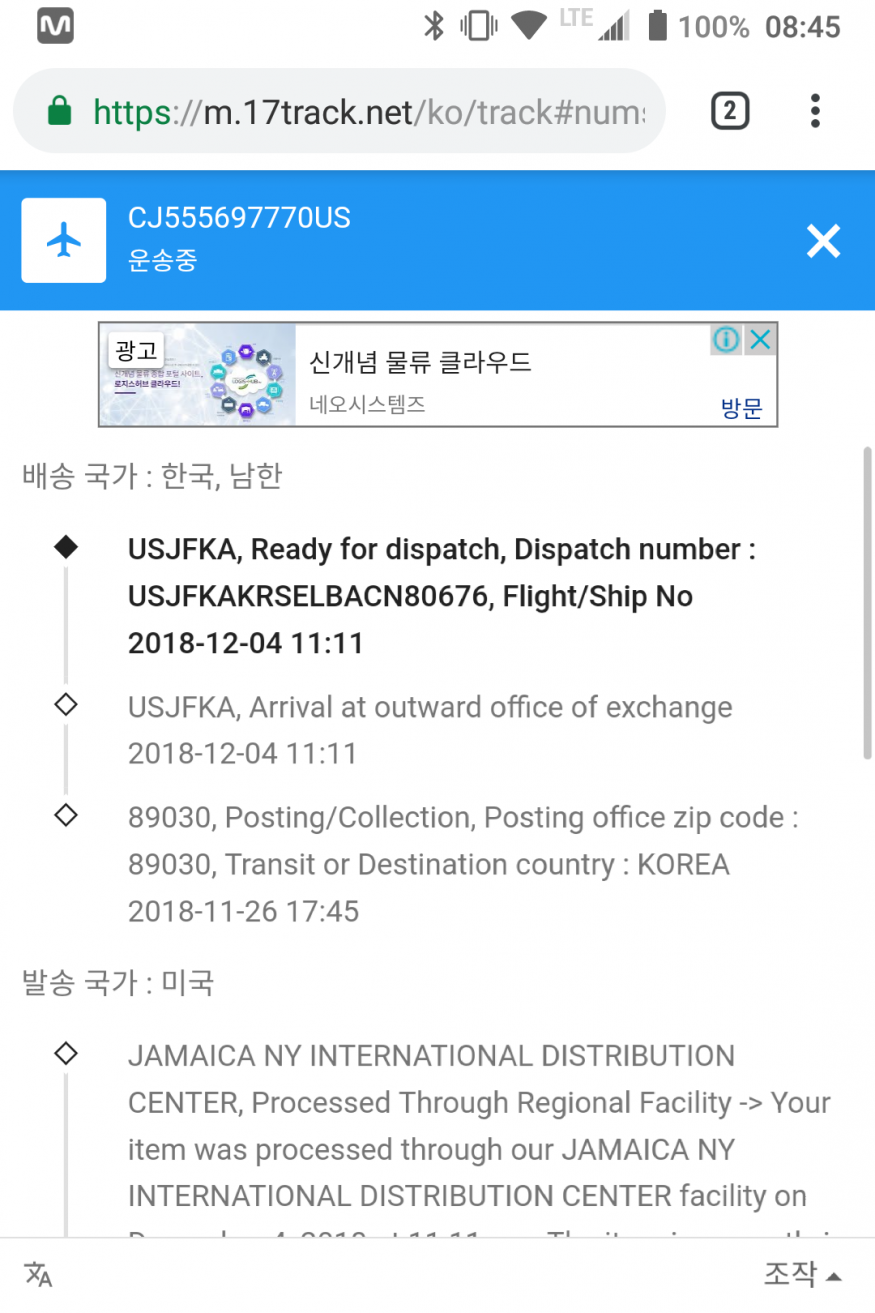Close the CJ555697770US tracking details
The width and height of the screenshot is (875, 1313).
[823, 241]
